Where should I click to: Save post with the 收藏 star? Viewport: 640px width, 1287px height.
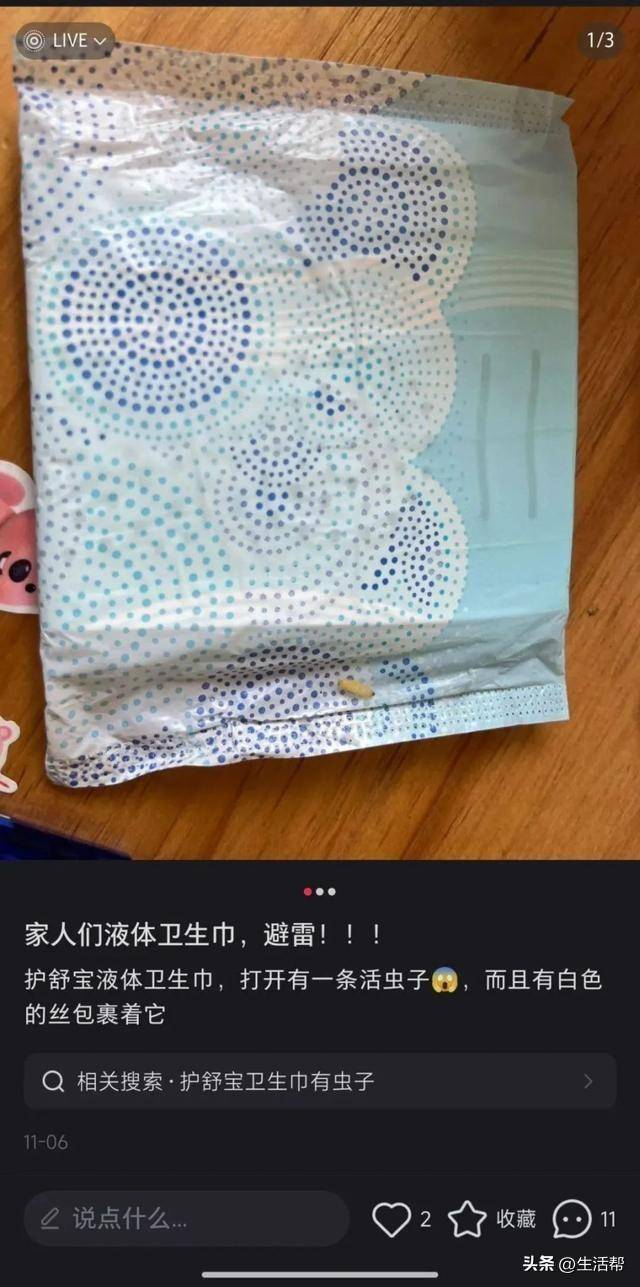467,1219
